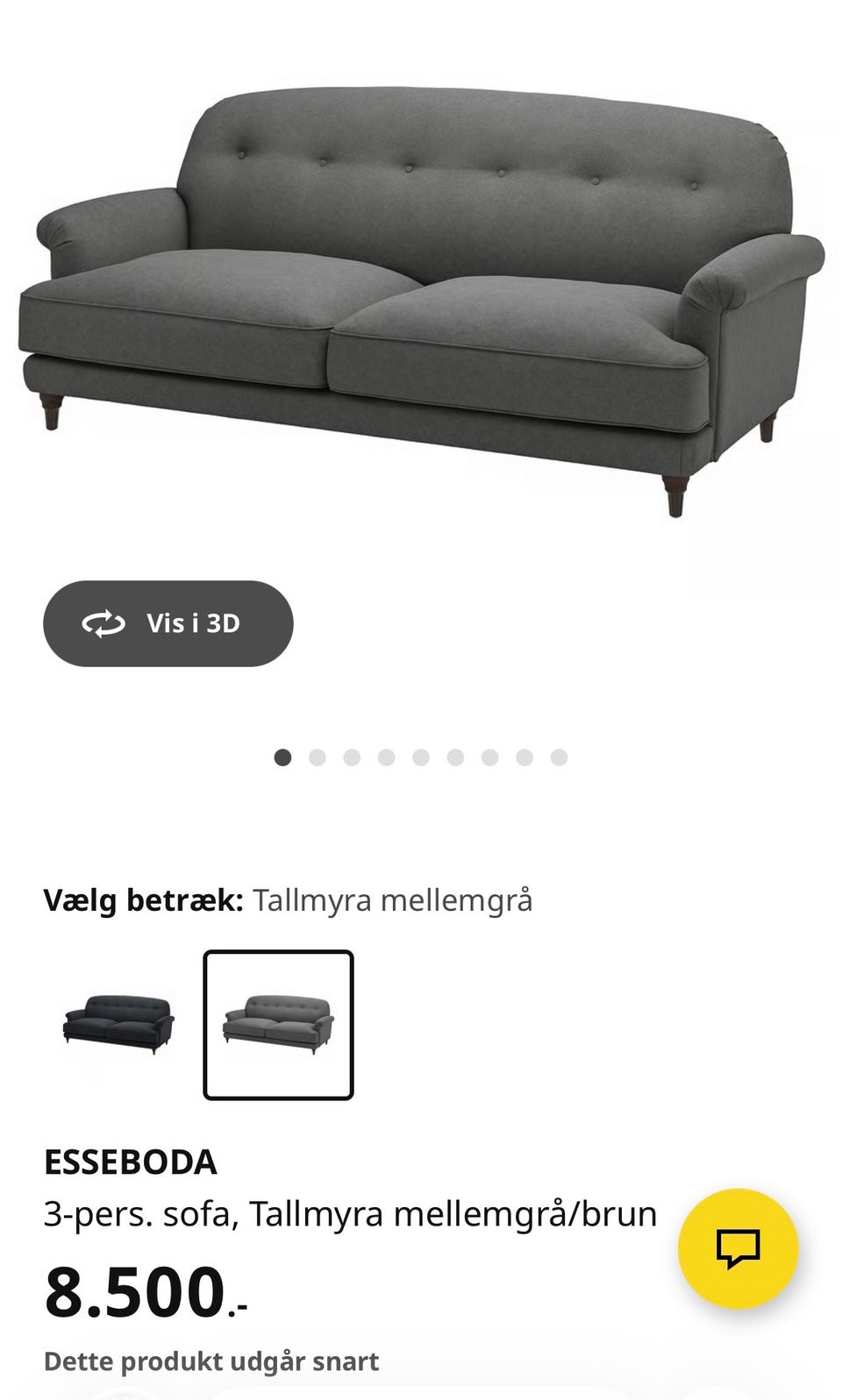The height and width of the screenshot is (1400, 842).
Task: Tap the Dette produkt udgår snart notice
Action: click(x=212, y=1361)
